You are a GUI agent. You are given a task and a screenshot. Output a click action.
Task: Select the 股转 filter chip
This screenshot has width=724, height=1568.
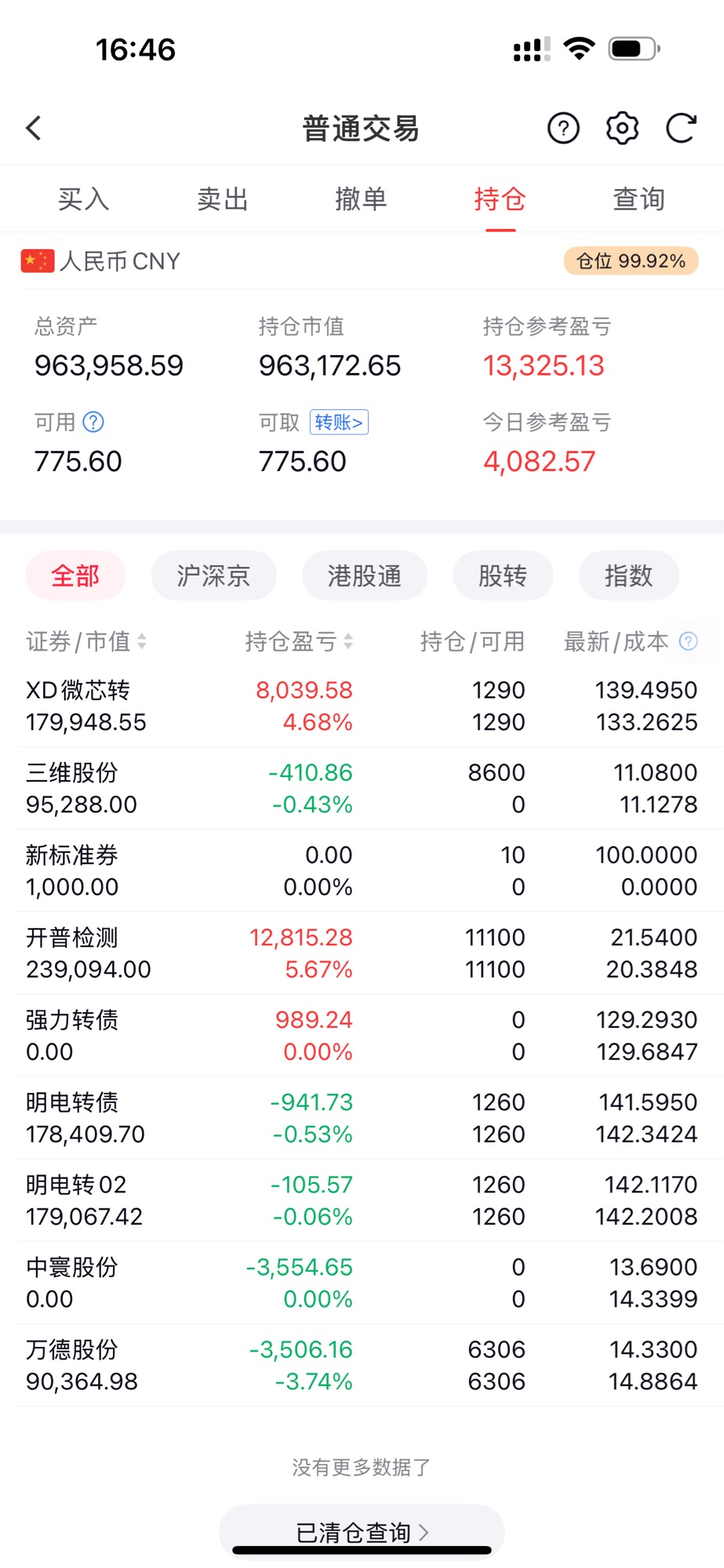503,575
